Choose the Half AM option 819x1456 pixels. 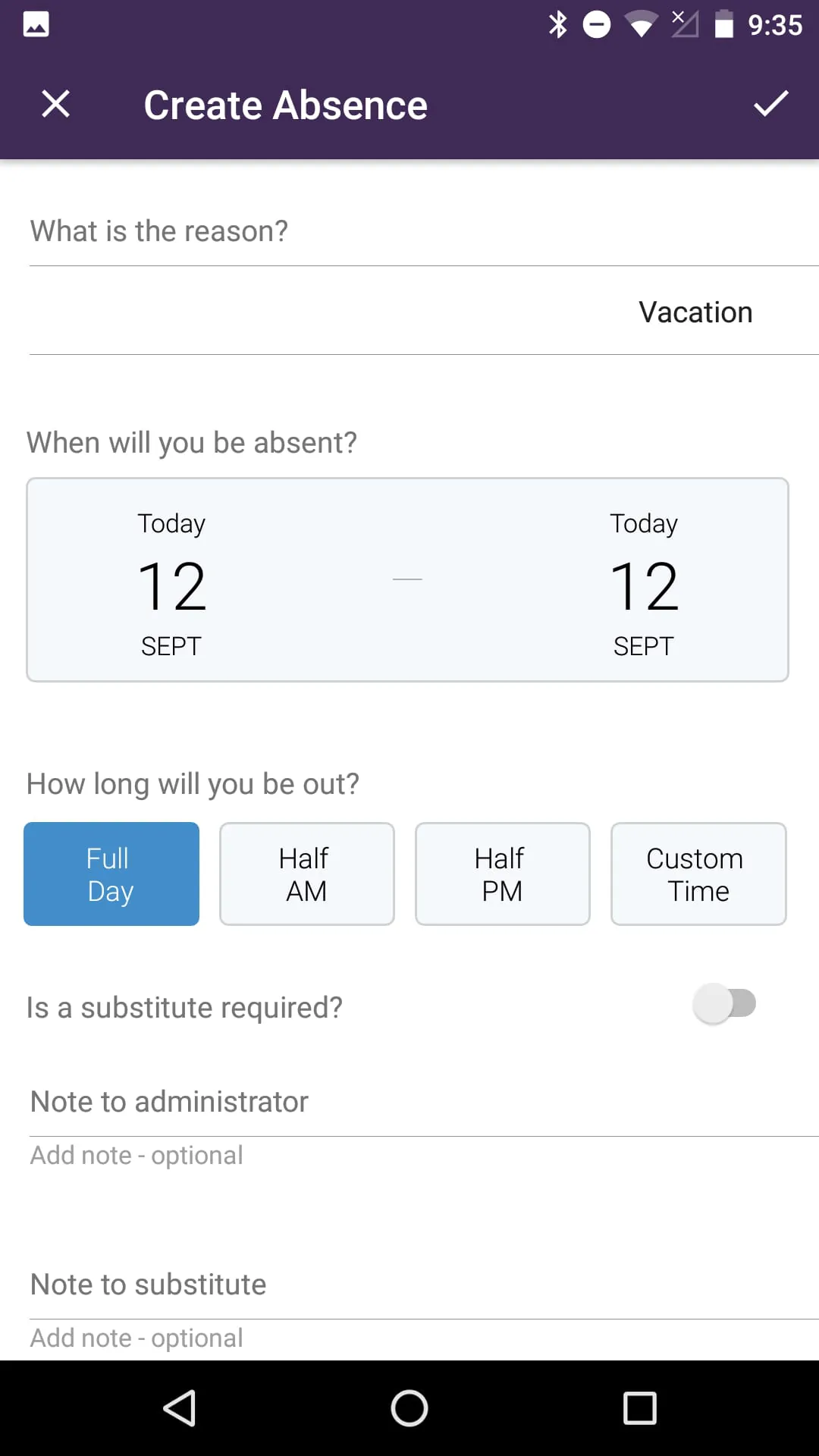pos(306,874)
